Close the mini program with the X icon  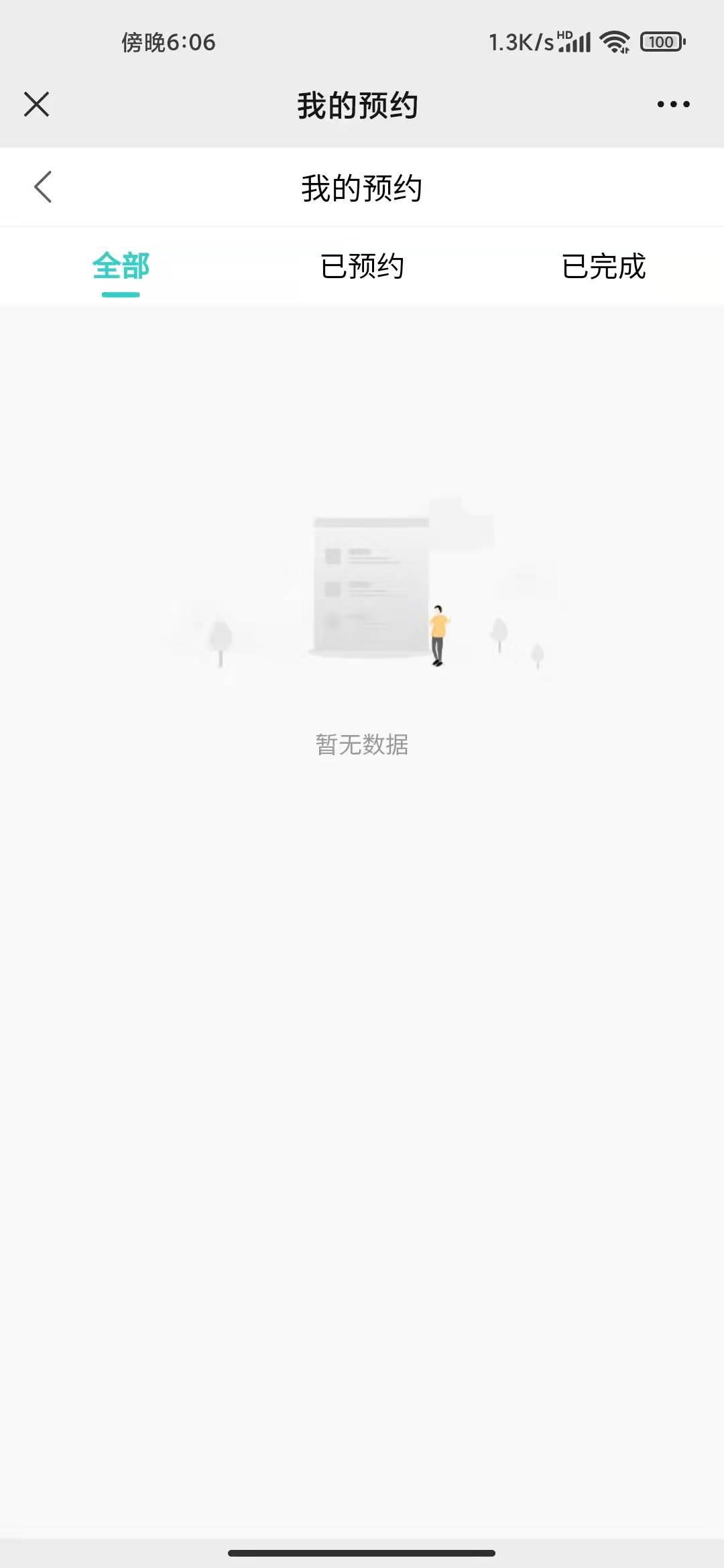[37, 104]
